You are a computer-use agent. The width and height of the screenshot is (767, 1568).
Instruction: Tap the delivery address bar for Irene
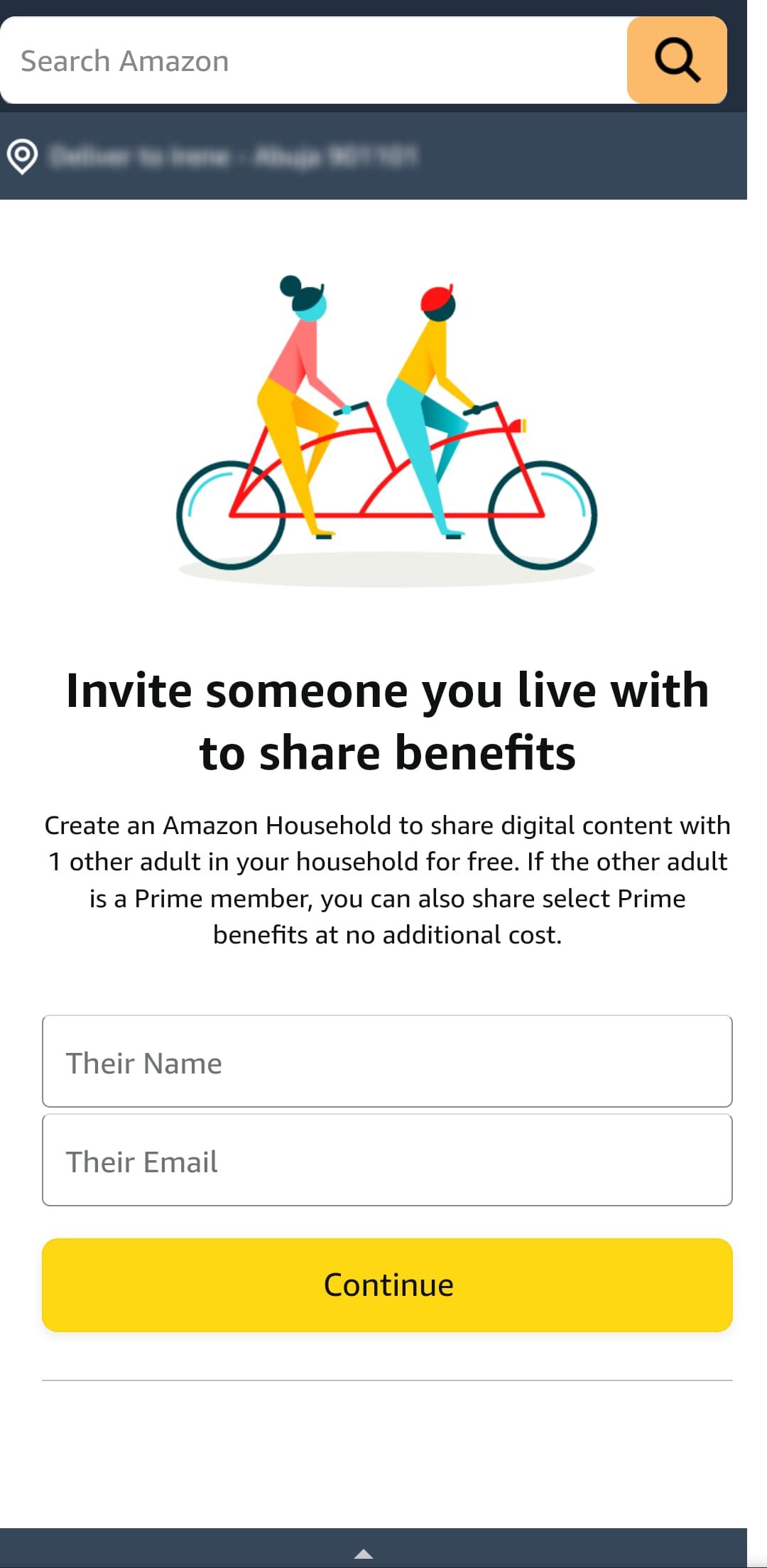click(x=234, y=158)
